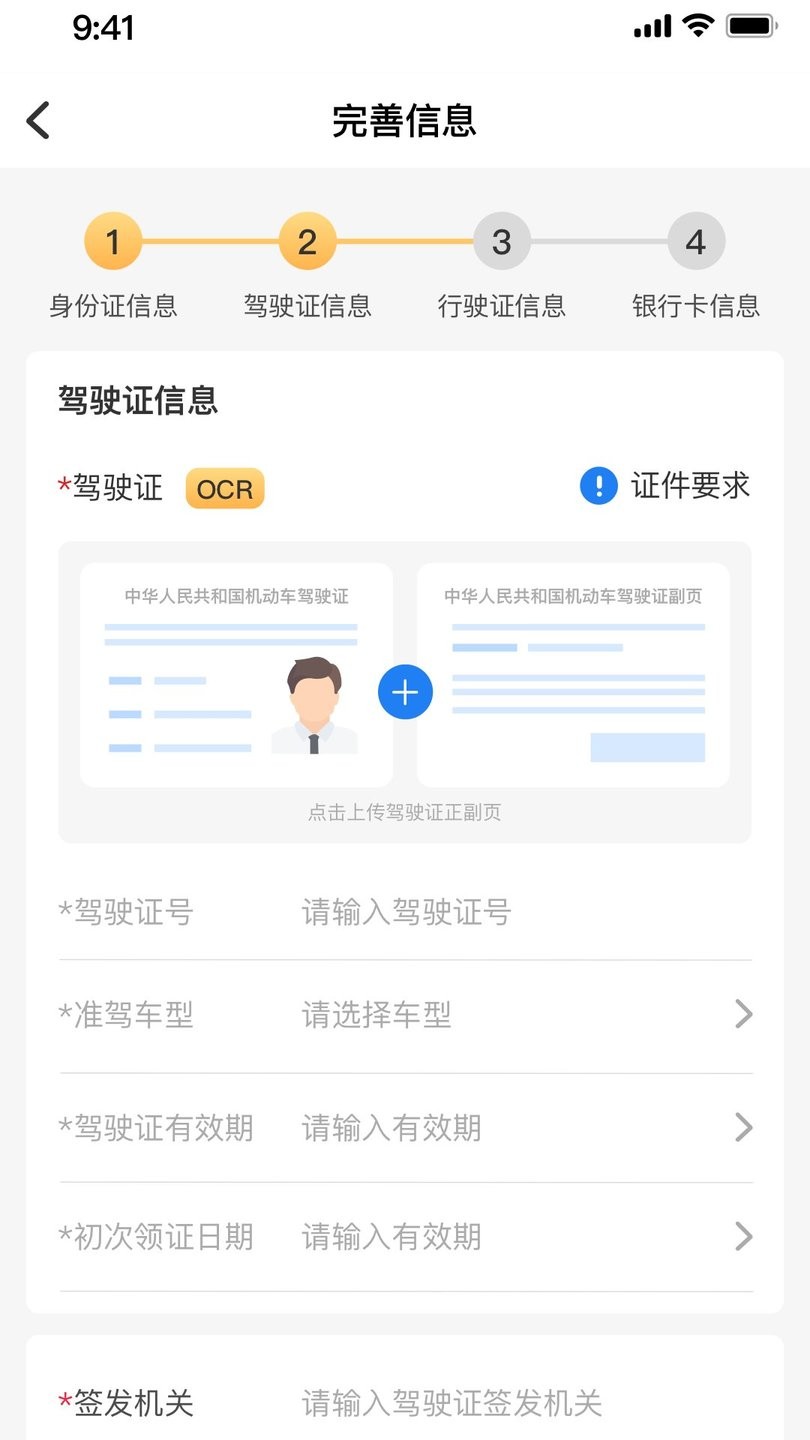Tap the battery indicator in the status bar

click(748, 27)
